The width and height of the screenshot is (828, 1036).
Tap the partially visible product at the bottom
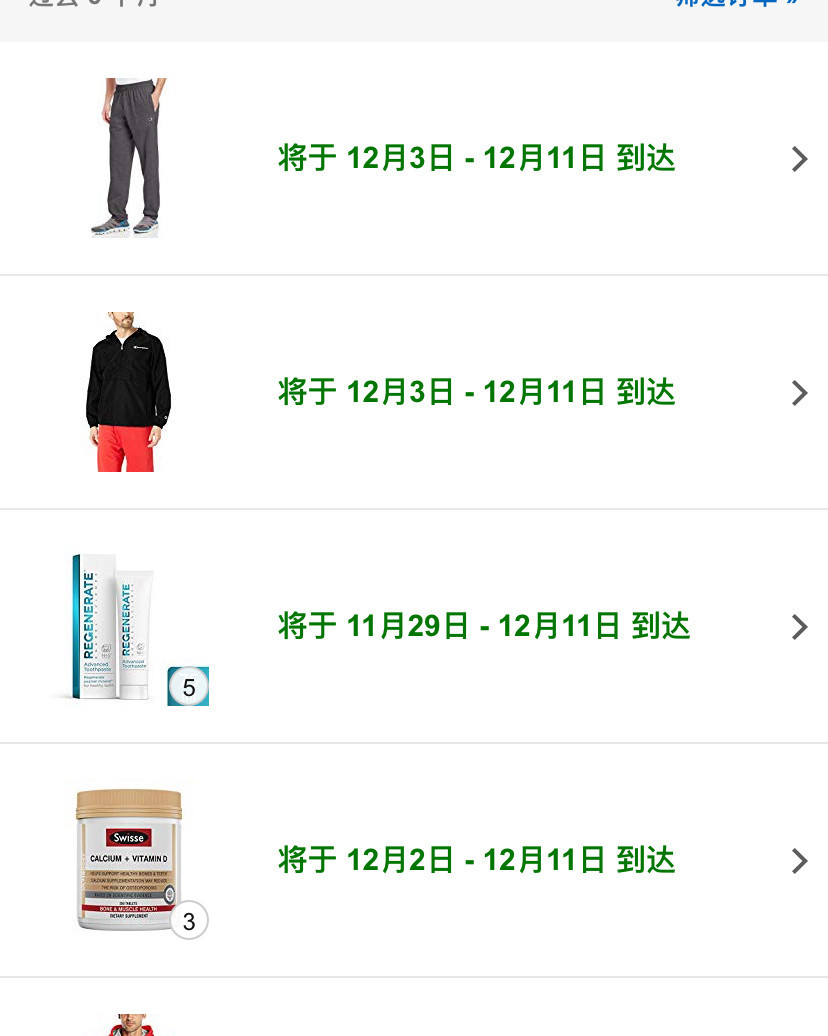128,1024
